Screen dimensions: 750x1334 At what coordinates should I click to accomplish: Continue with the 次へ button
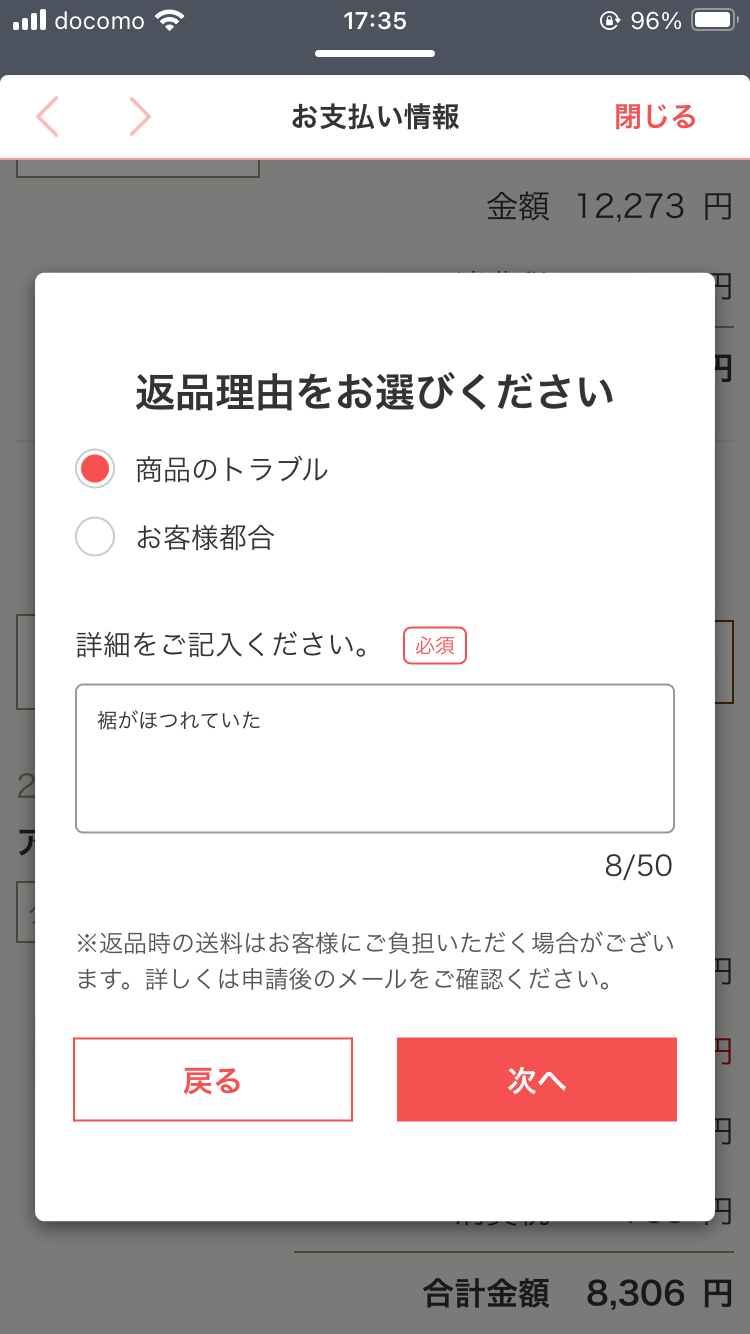(537, 1079)
